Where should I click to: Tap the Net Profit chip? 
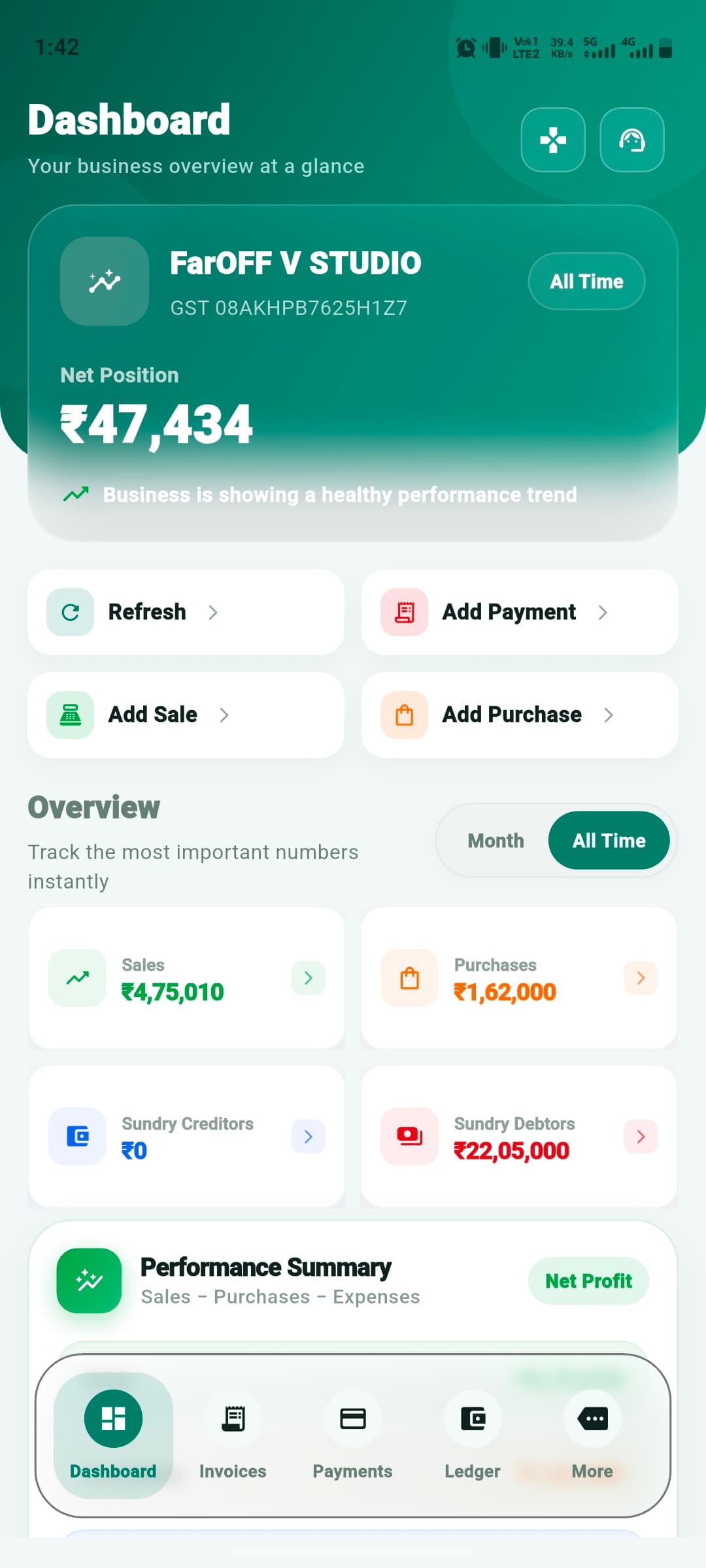tap(588, 1281)
